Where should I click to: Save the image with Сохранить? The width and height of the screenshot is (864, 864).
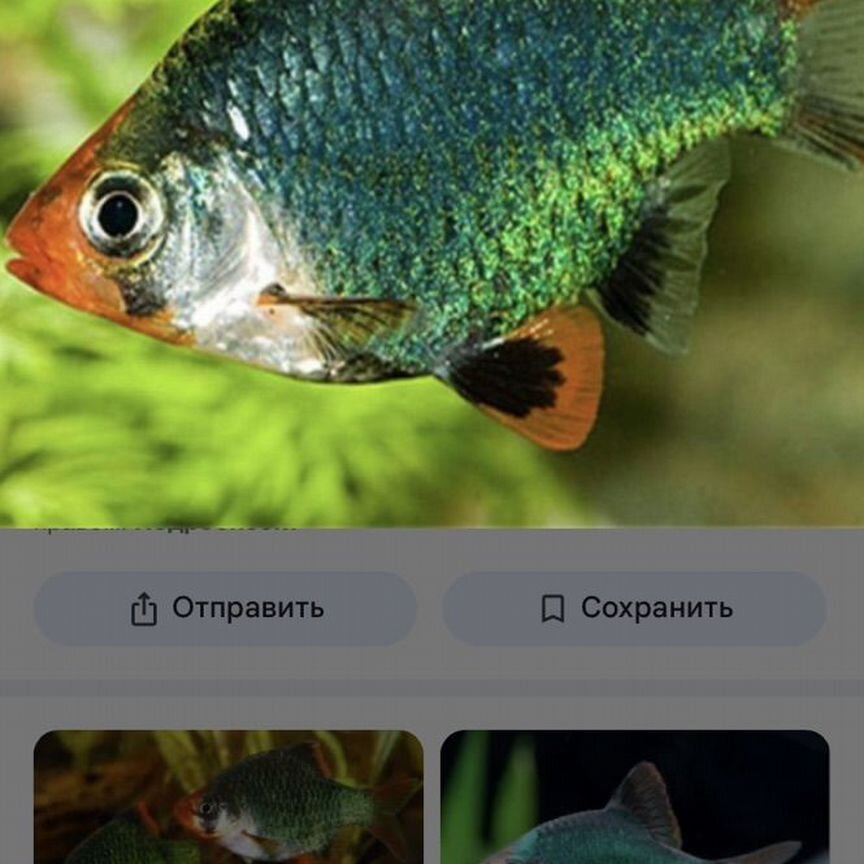click(x=634, y=608)
